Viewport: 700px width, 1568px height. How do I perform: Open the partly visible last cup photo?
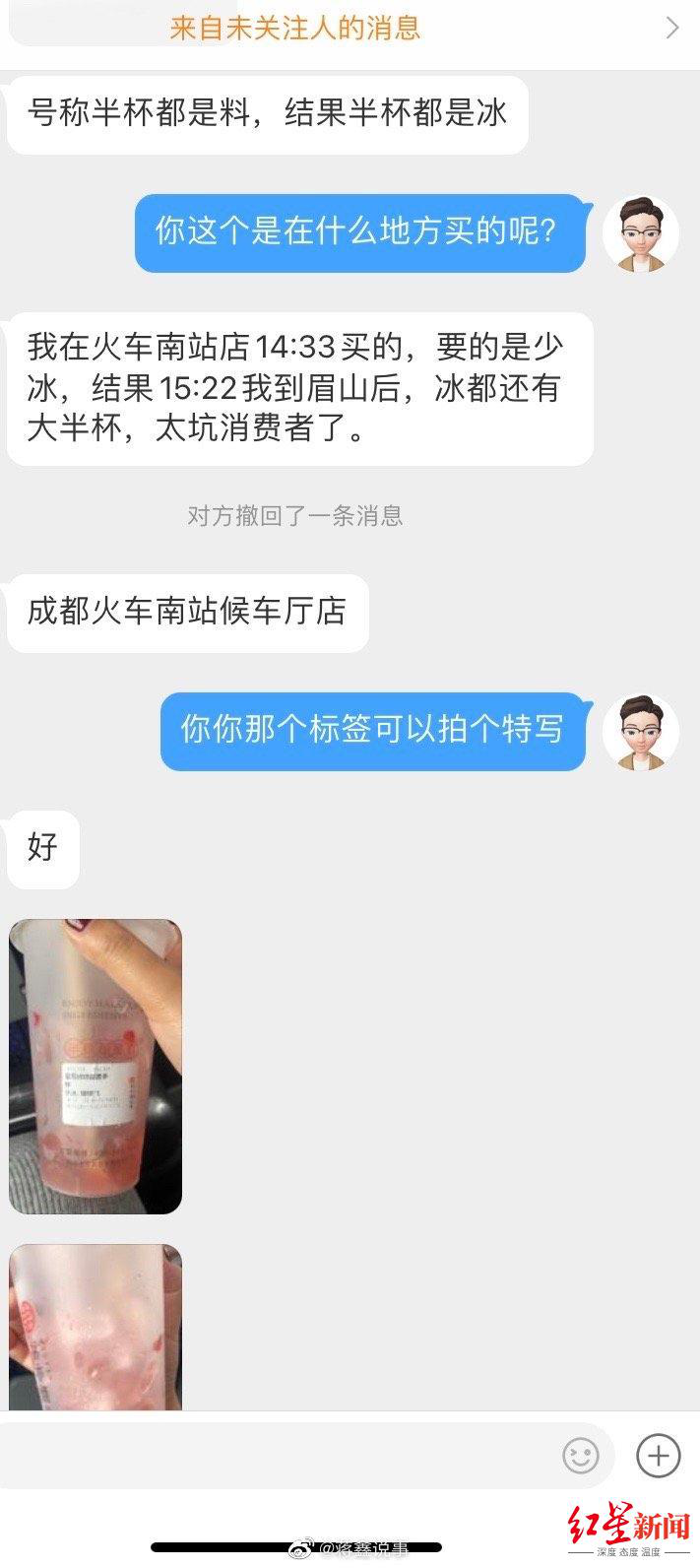tap(95, 1326)
